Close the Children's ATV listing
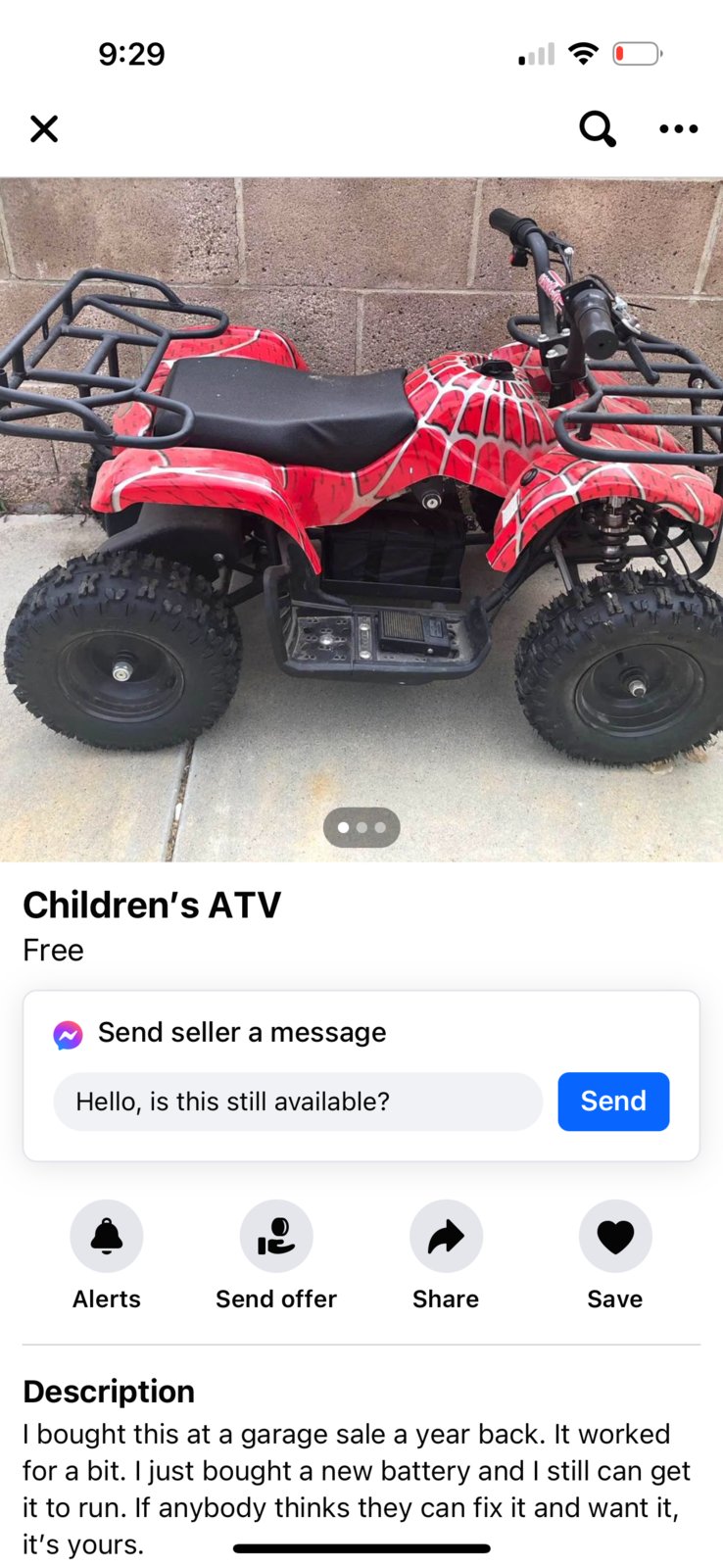The image size is (723, 1568). tap(44, 128)
